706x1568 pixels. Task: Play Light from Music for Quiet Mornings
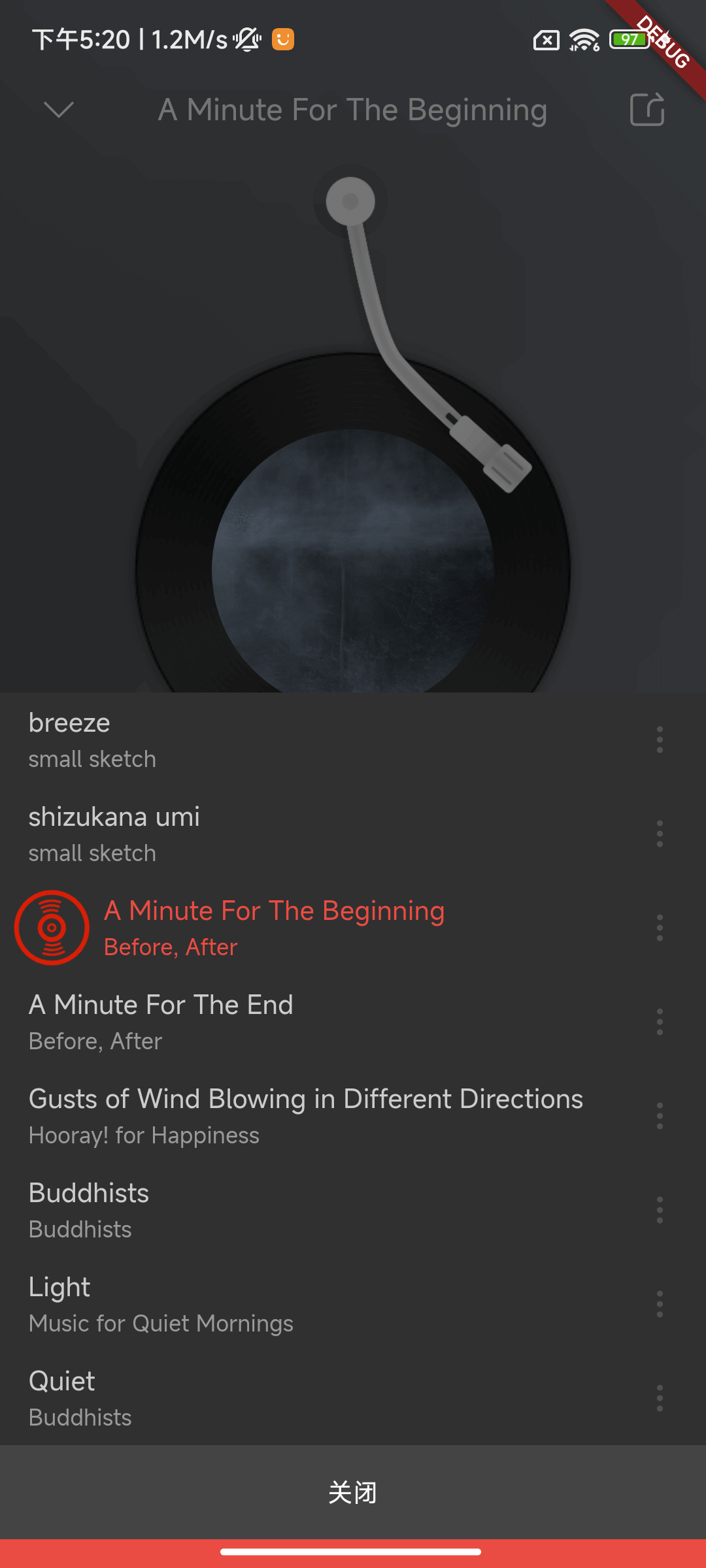click(x=261, y=1304)
